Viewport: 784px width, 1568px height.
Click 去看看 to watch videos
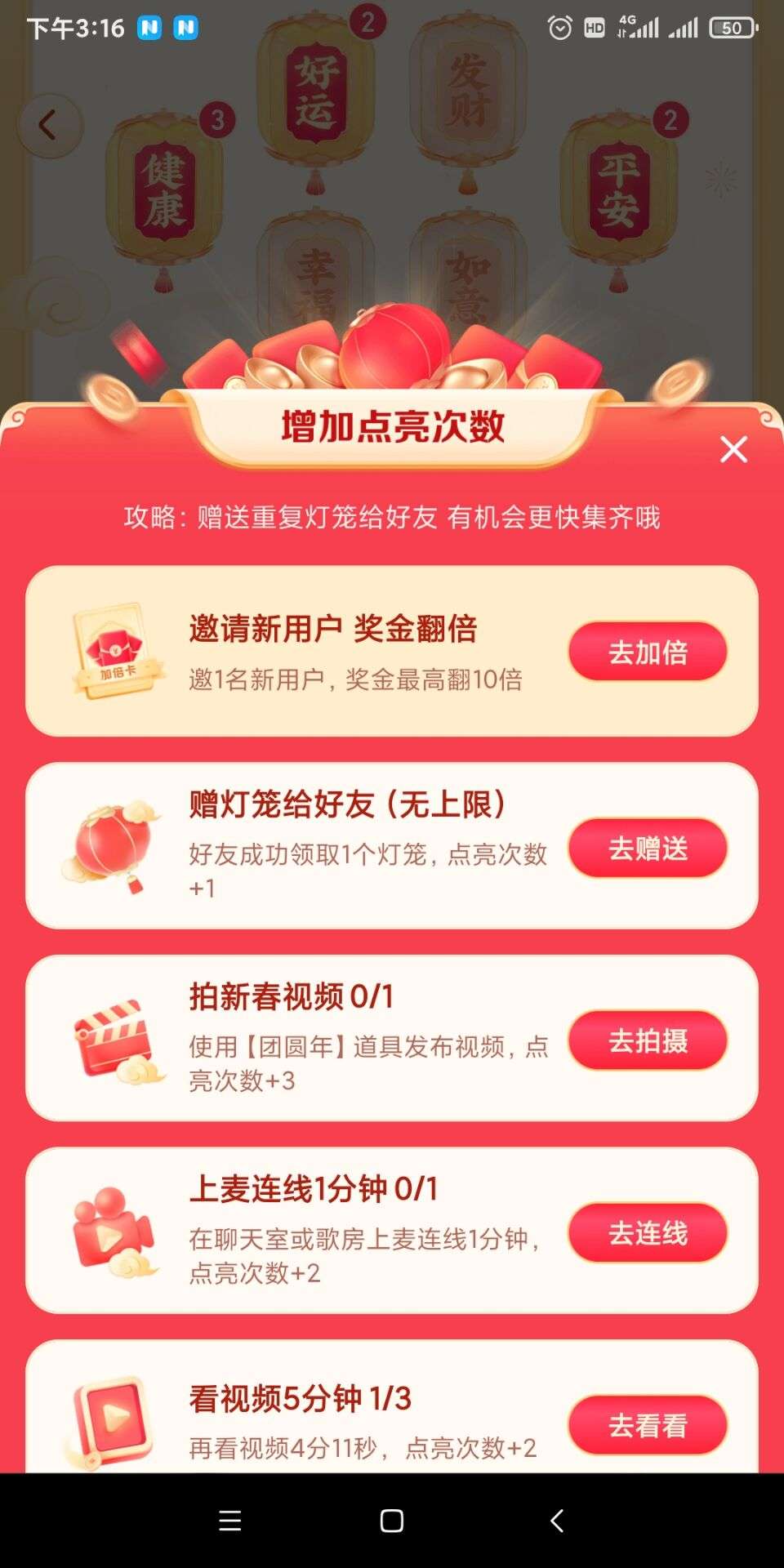(x=647, y=1425)
